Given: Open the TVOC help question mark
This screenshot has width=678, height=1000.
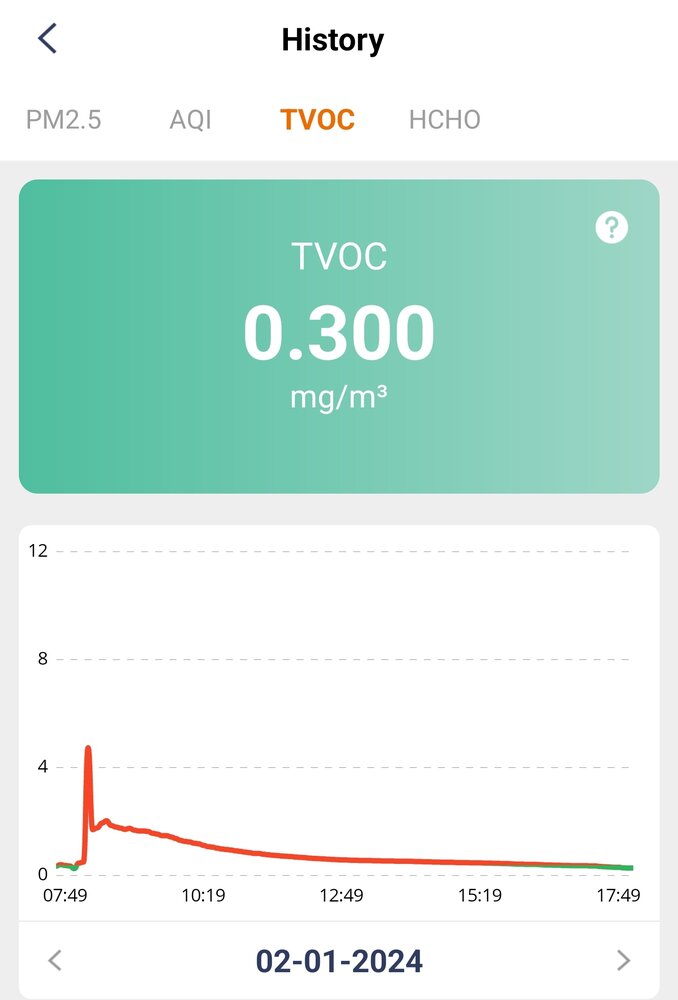Looking at the screenshot, I should click(611, 228).
